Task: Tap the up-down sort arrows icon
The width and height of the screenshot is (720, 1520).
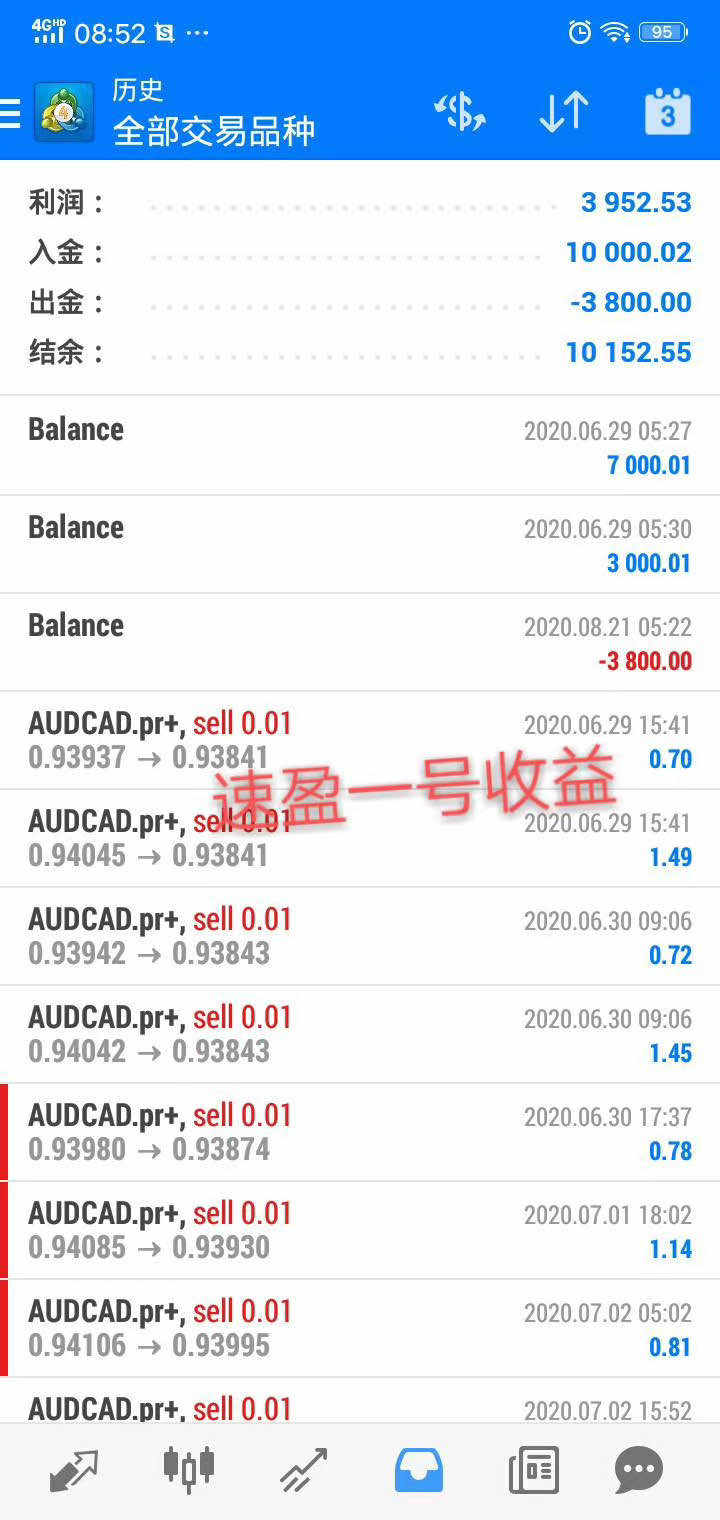Action: tap(563, 111)
